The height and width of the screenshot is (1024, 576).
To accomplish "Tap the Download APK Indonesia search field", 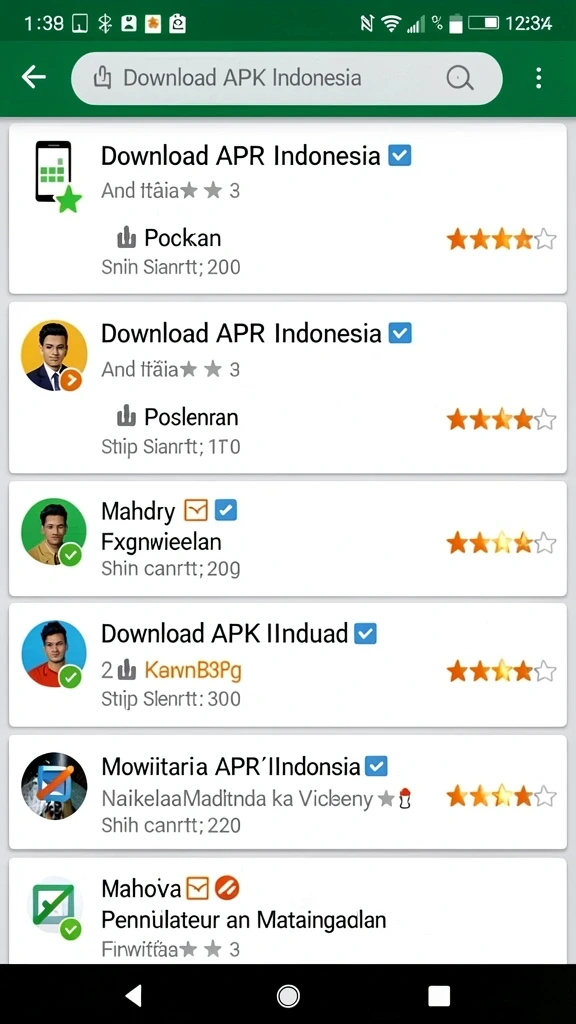I will click(x=287, y=78).
